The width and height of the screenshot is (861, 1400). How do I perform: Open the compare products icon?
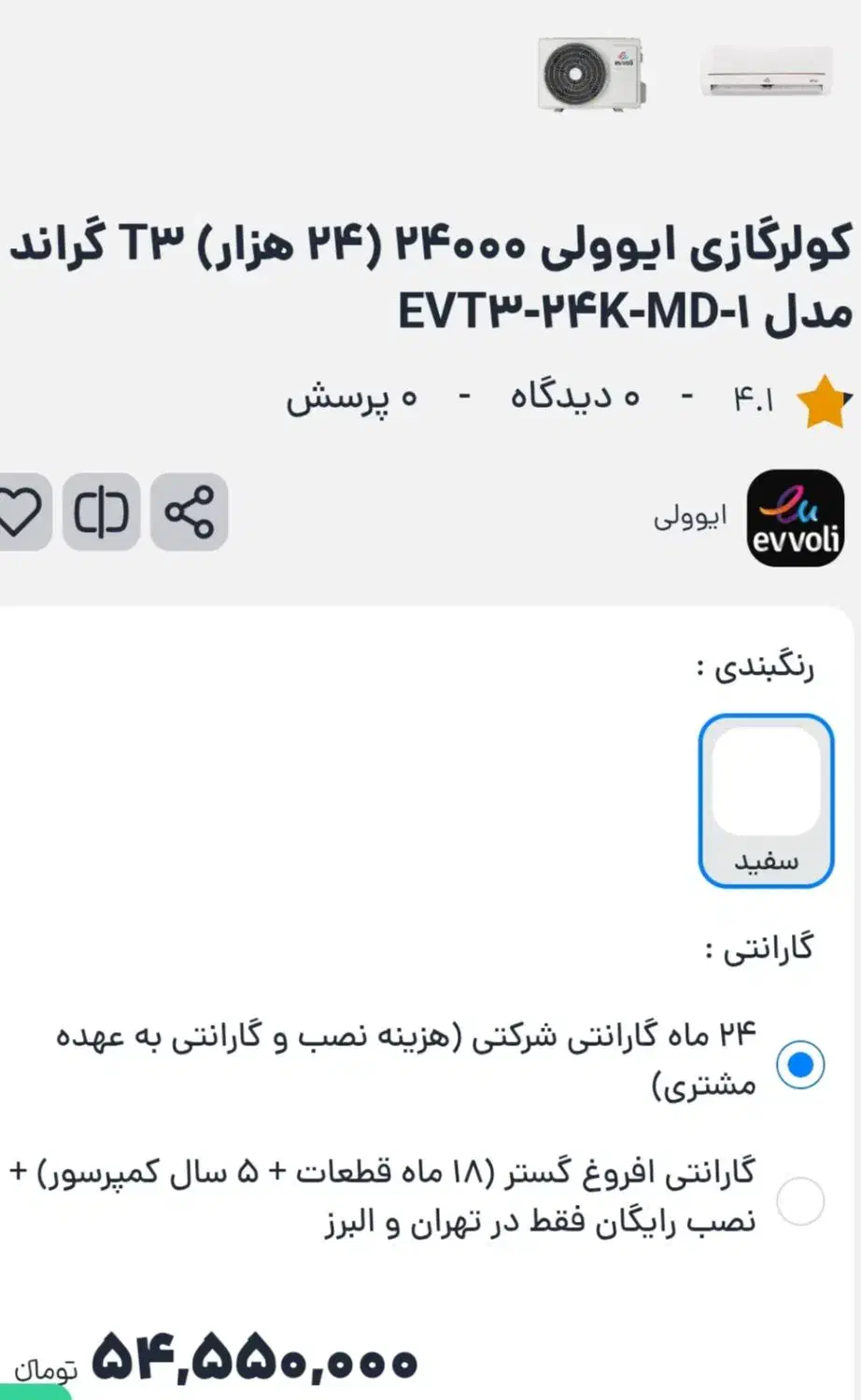coord(101,511)
